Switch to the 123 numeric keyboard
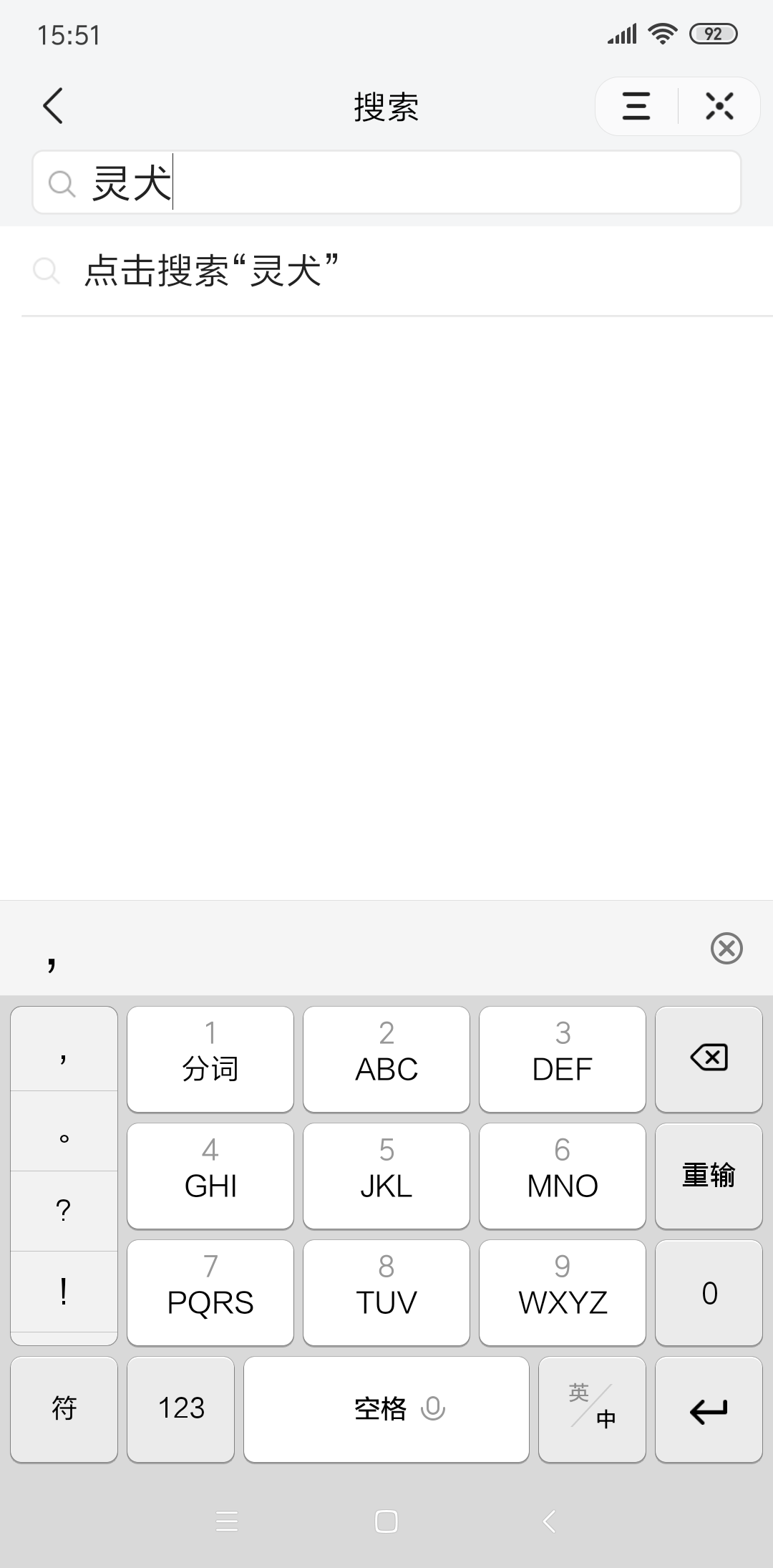 [x=181, y=1408]
